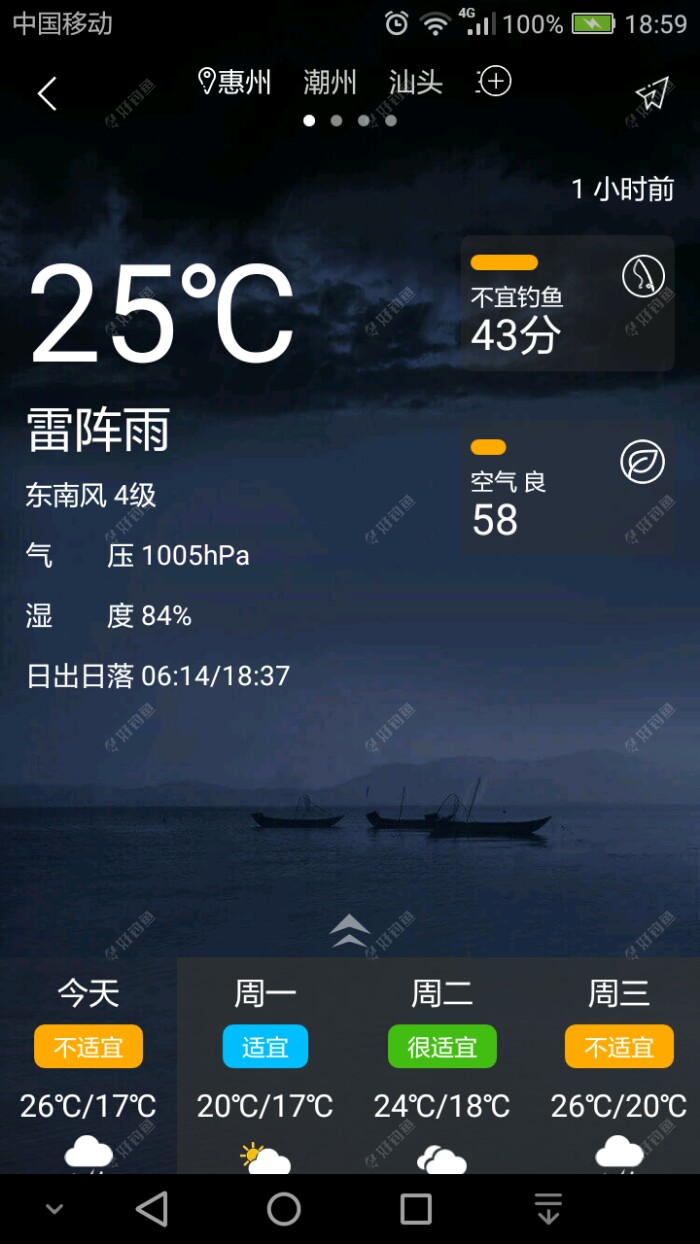Open recent apps from navigation bar
This screenshot has height=1244, width=700.
pyautogui.click(x=416, y=1209)
